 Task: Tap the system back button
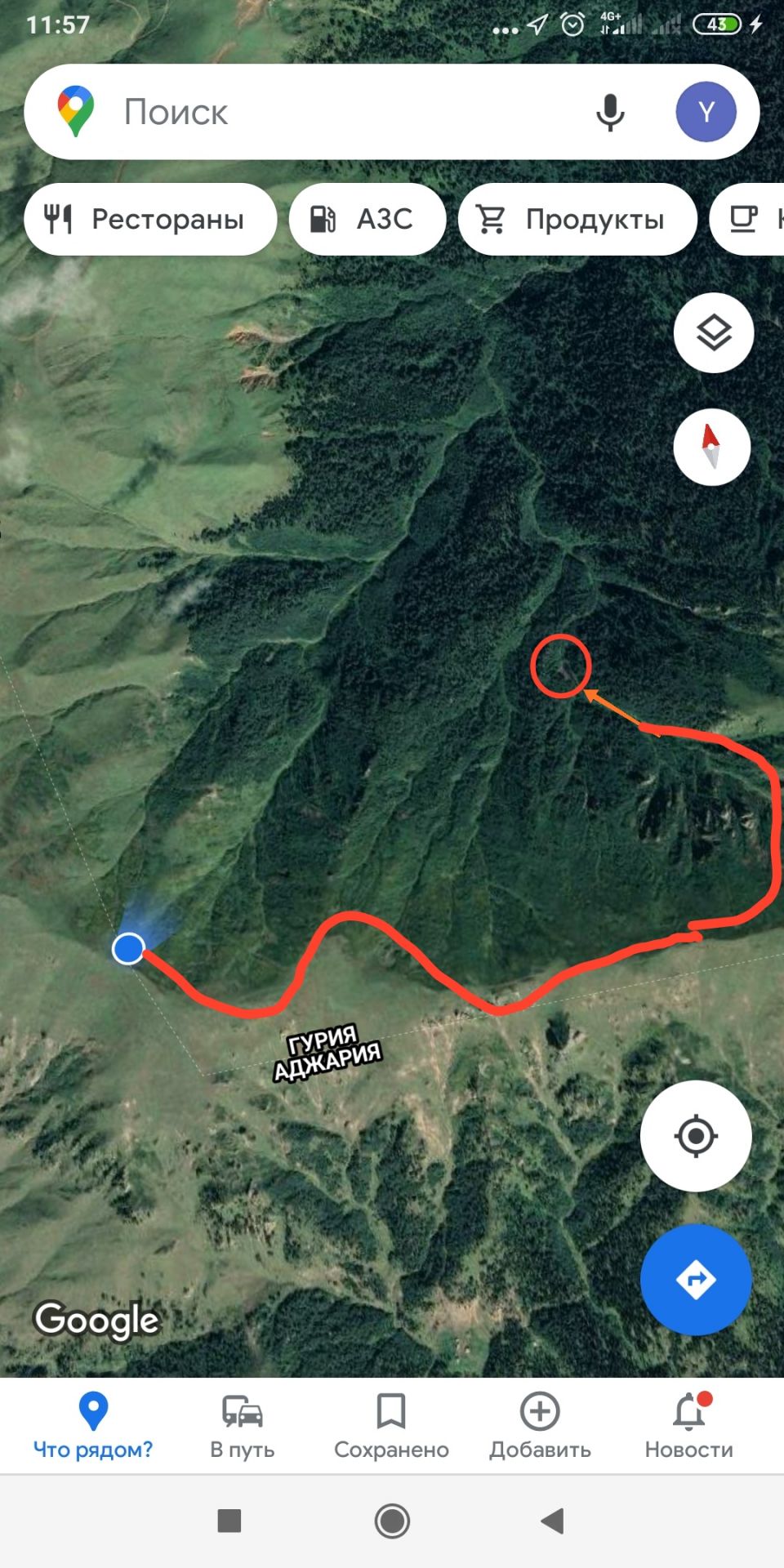[553, 1521]
